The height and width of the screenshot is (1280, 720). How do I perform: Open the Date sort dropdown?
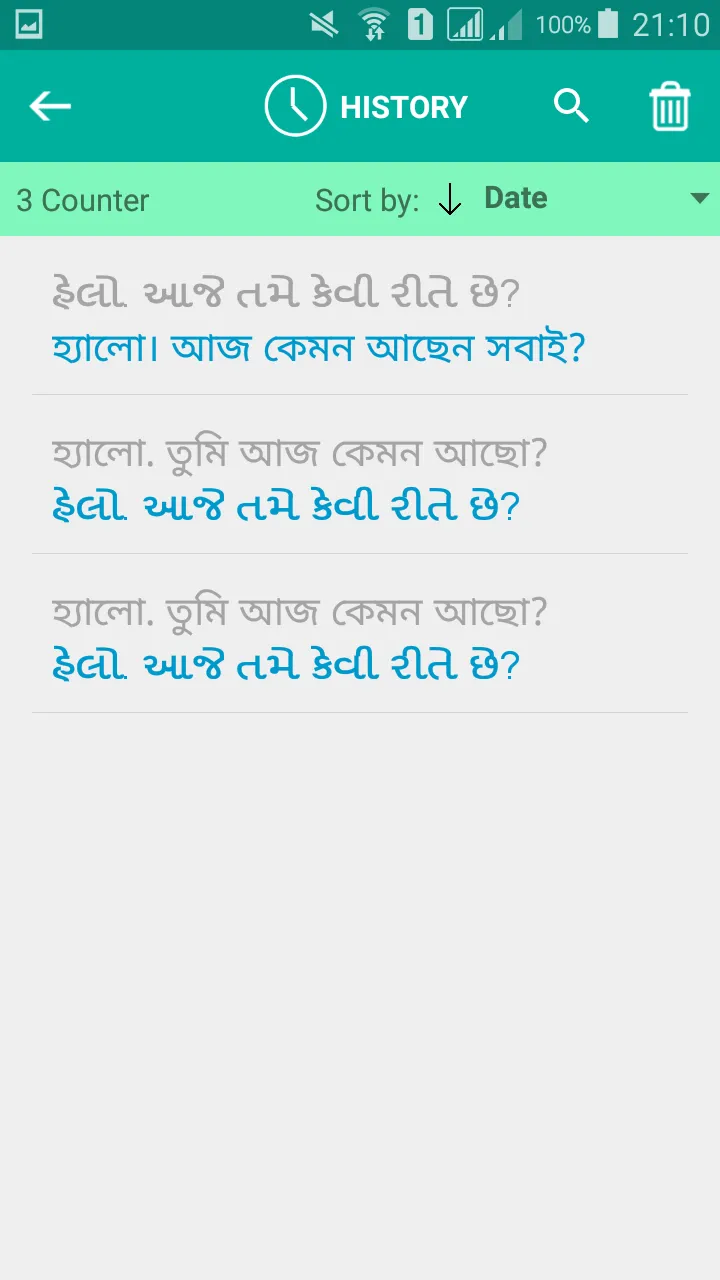[515, 197]
